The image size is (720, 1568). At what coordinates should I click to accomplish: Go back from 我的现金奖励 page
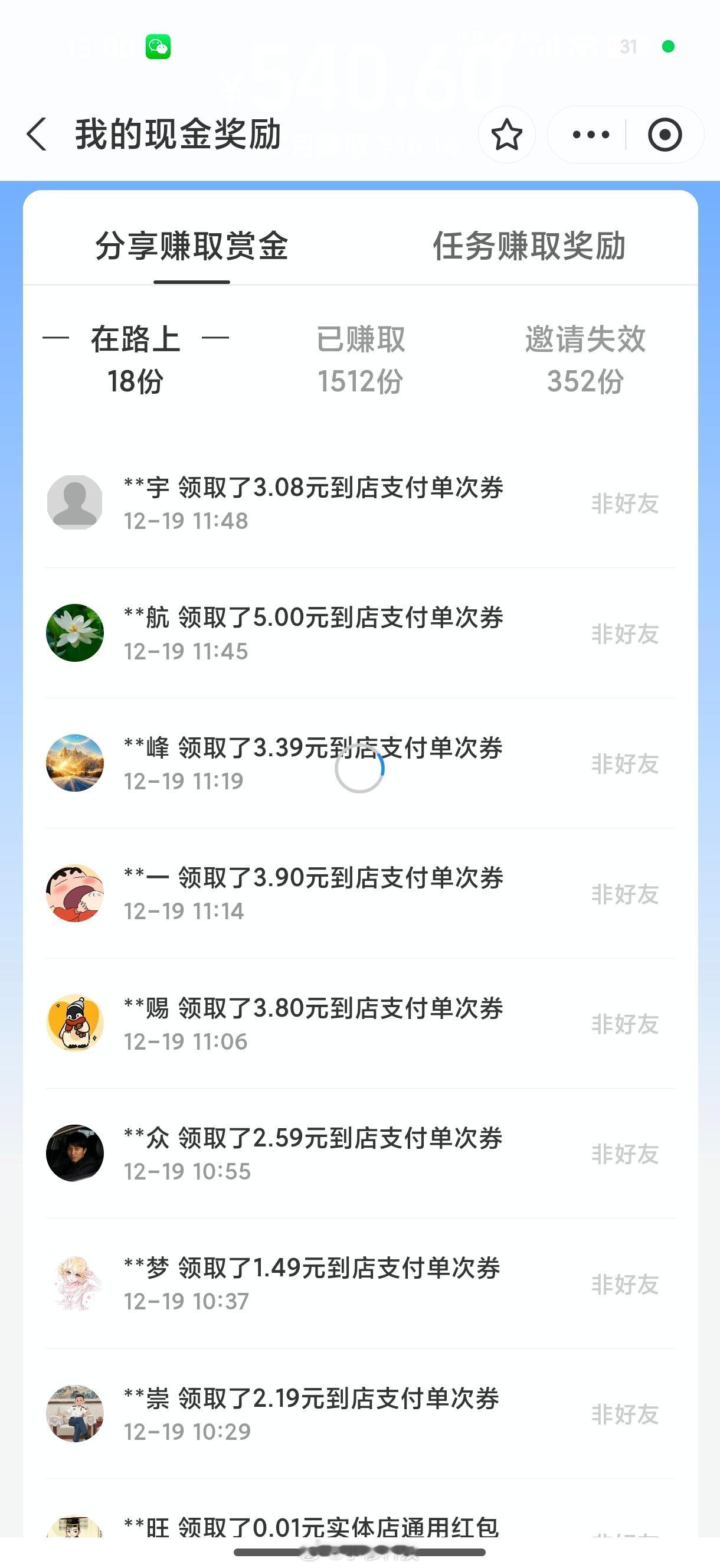[x=37, y=134]
